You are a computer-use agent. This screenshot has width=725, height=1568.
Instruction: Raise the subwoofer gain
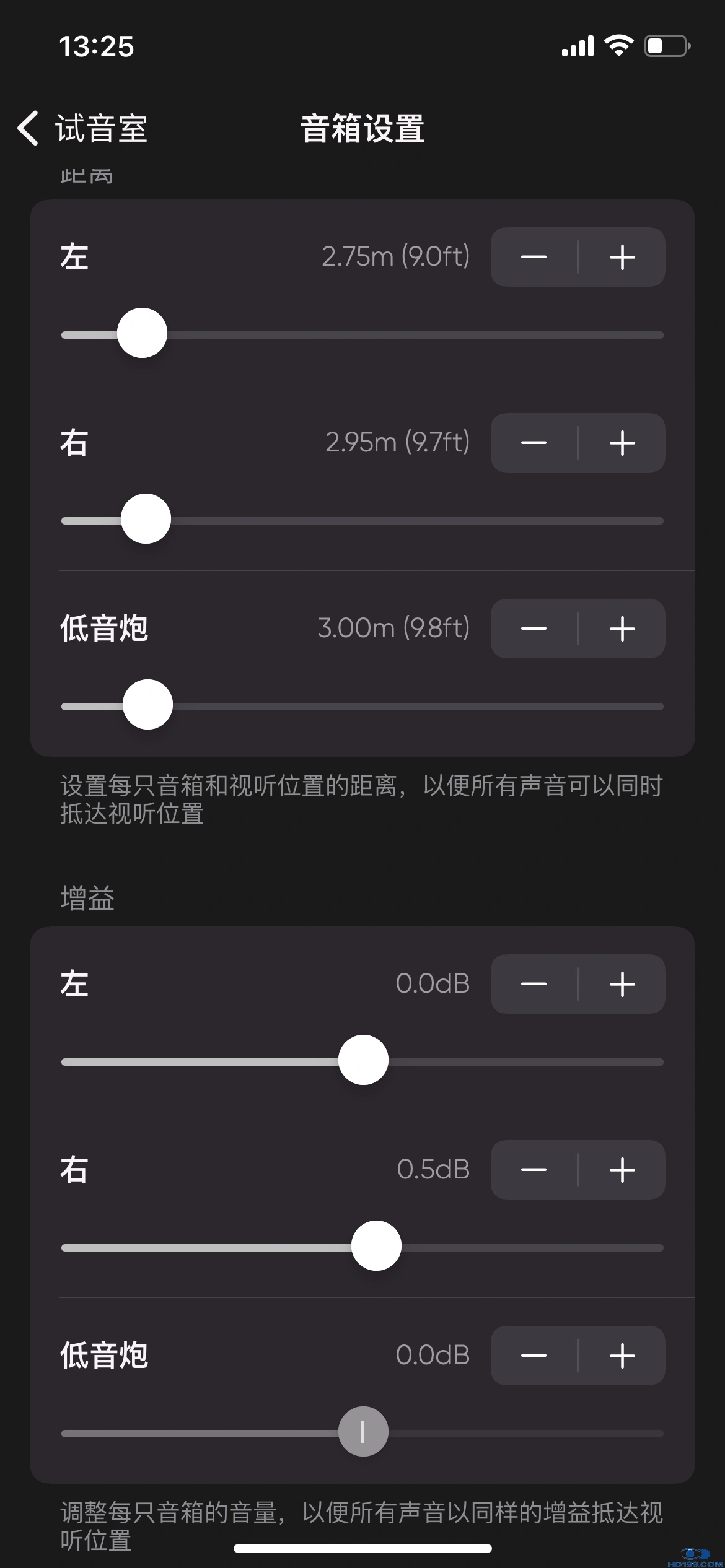point(622,1356)
